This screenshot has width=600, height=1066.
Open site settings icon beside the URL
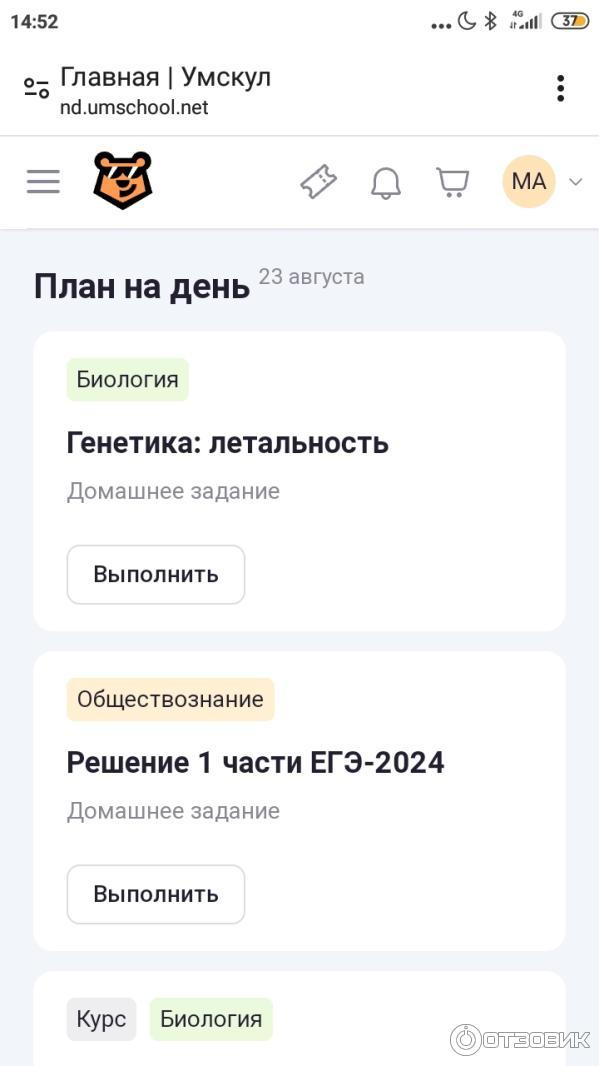(37, 88)
